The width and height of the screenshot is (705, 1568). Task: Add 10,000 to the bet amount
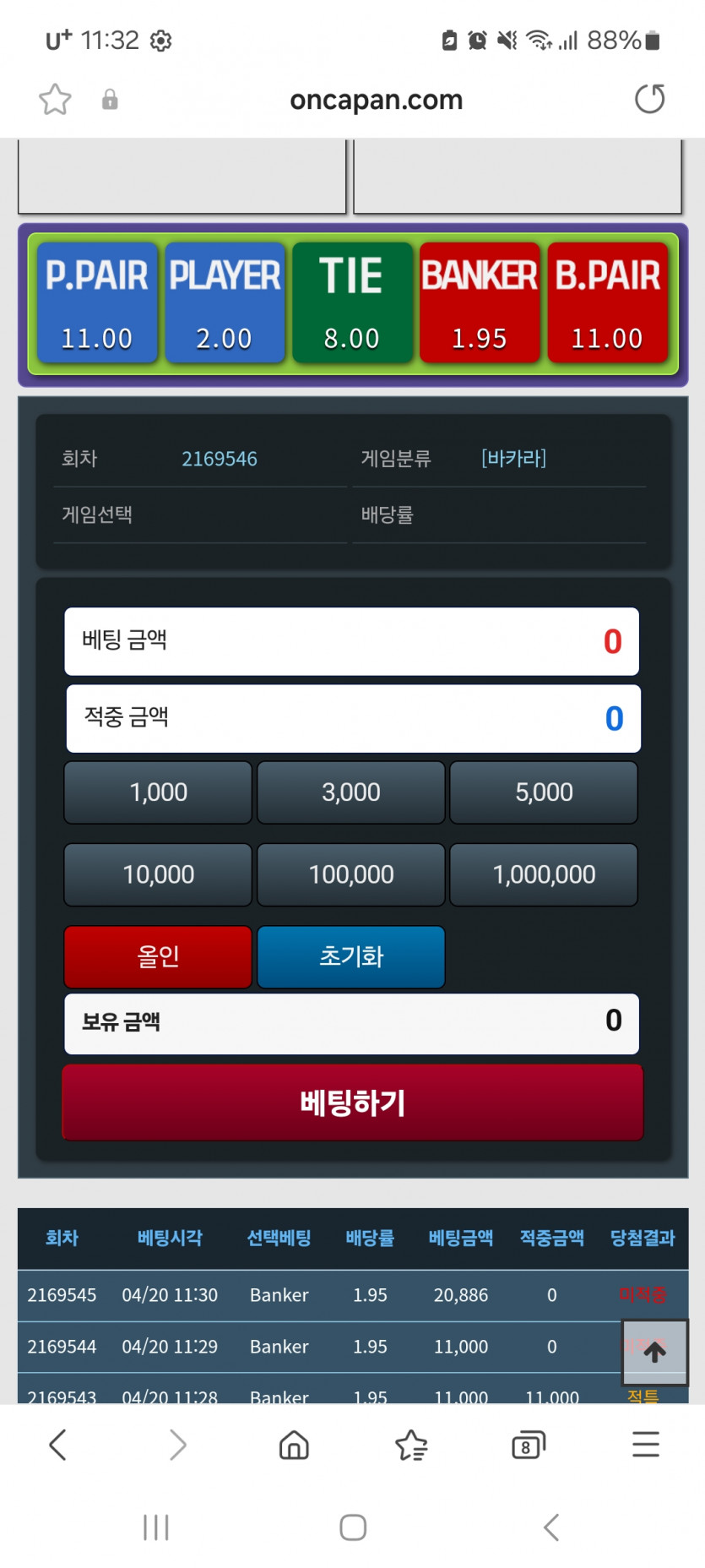[x=159, y=874]
